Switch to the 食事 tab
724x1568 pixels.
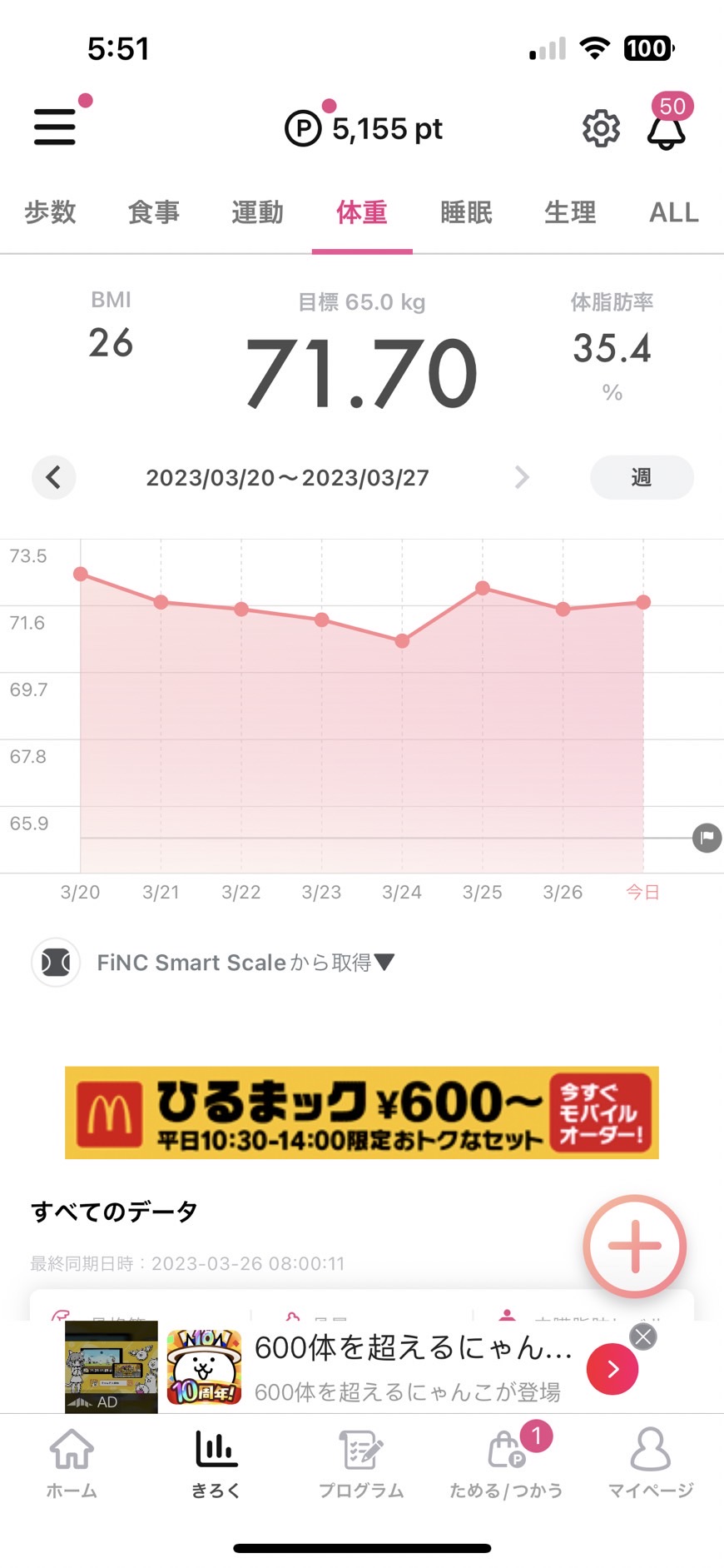(154, 212)
